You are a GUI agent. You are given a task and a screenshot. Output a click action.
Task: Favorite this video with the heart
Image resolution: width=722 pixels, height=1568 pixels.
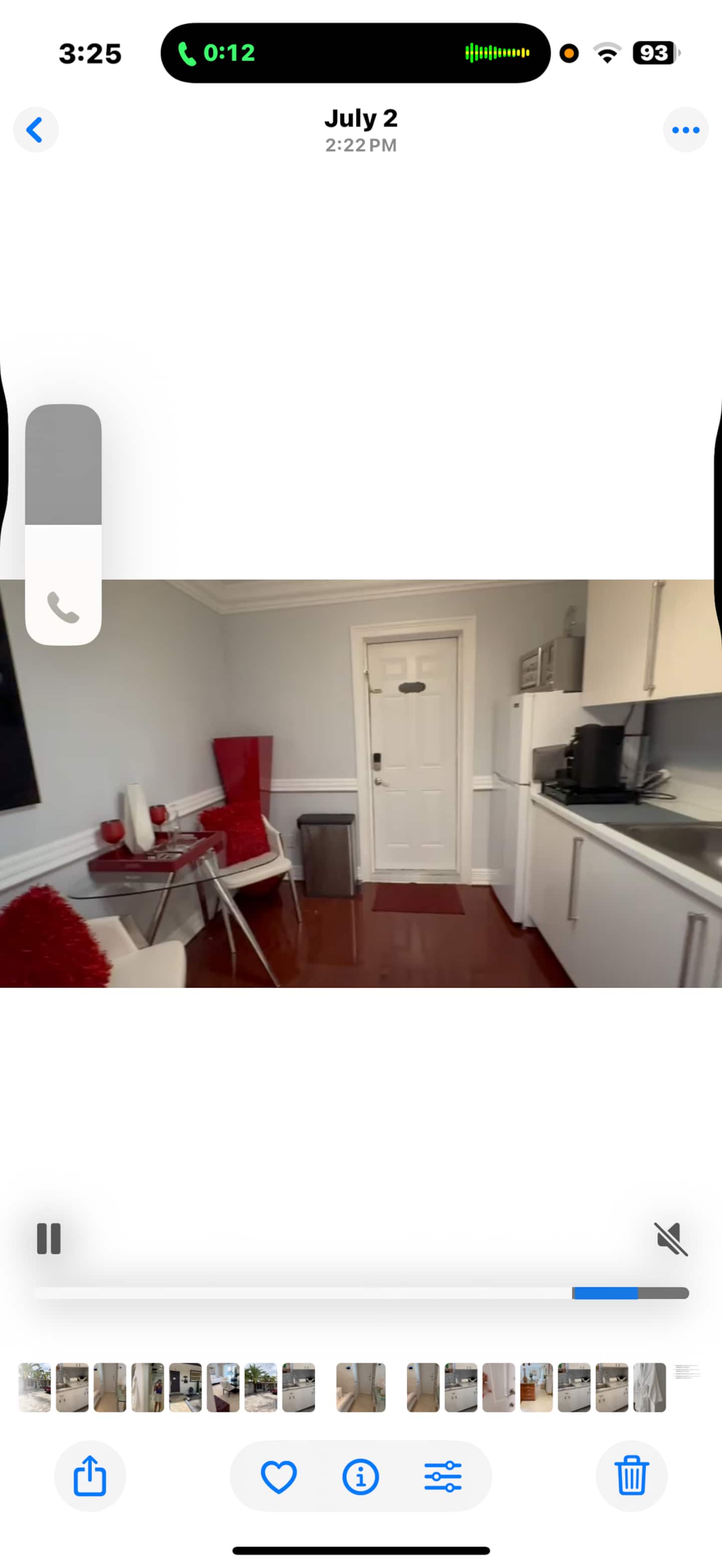279,1477
